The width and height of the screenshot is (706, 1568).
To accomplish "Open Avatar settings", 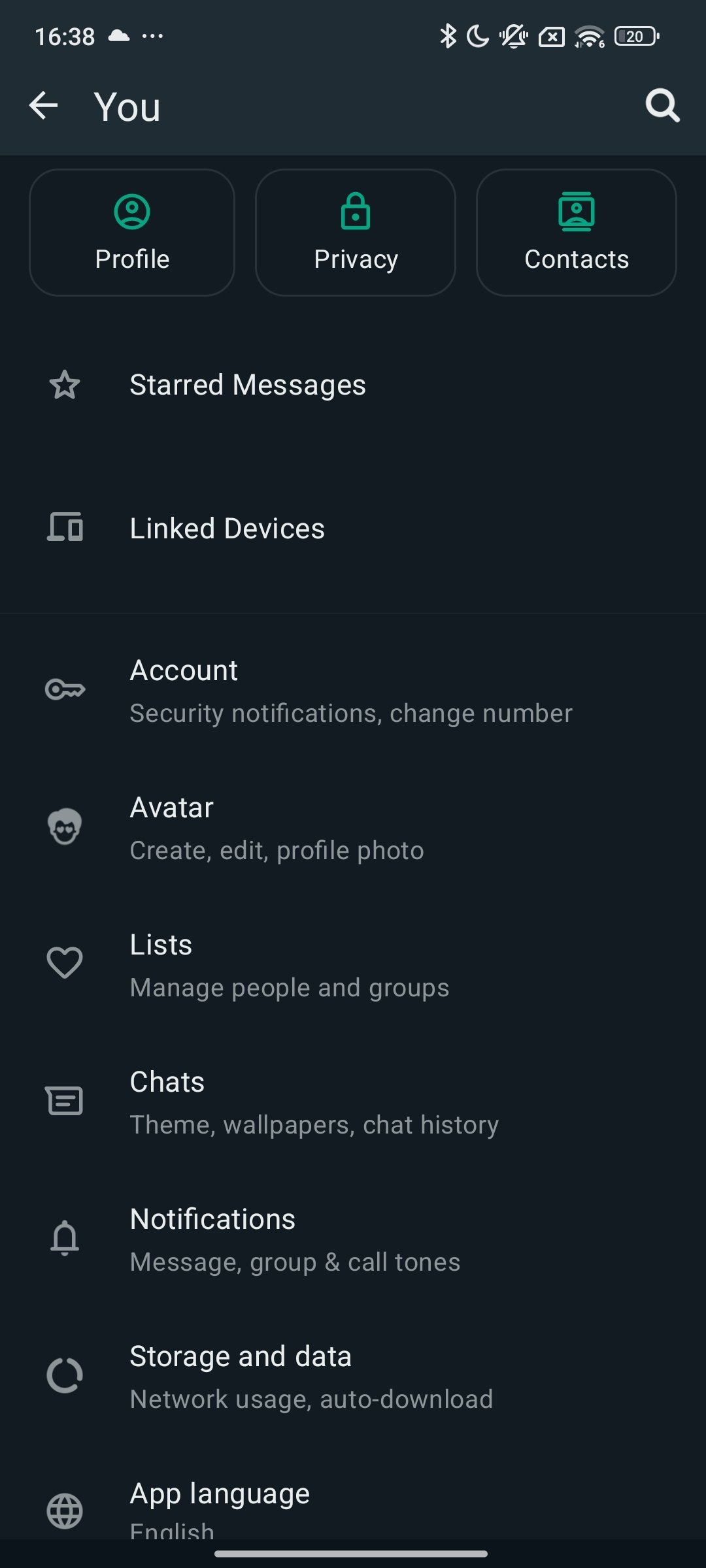I will click(353, 828).
